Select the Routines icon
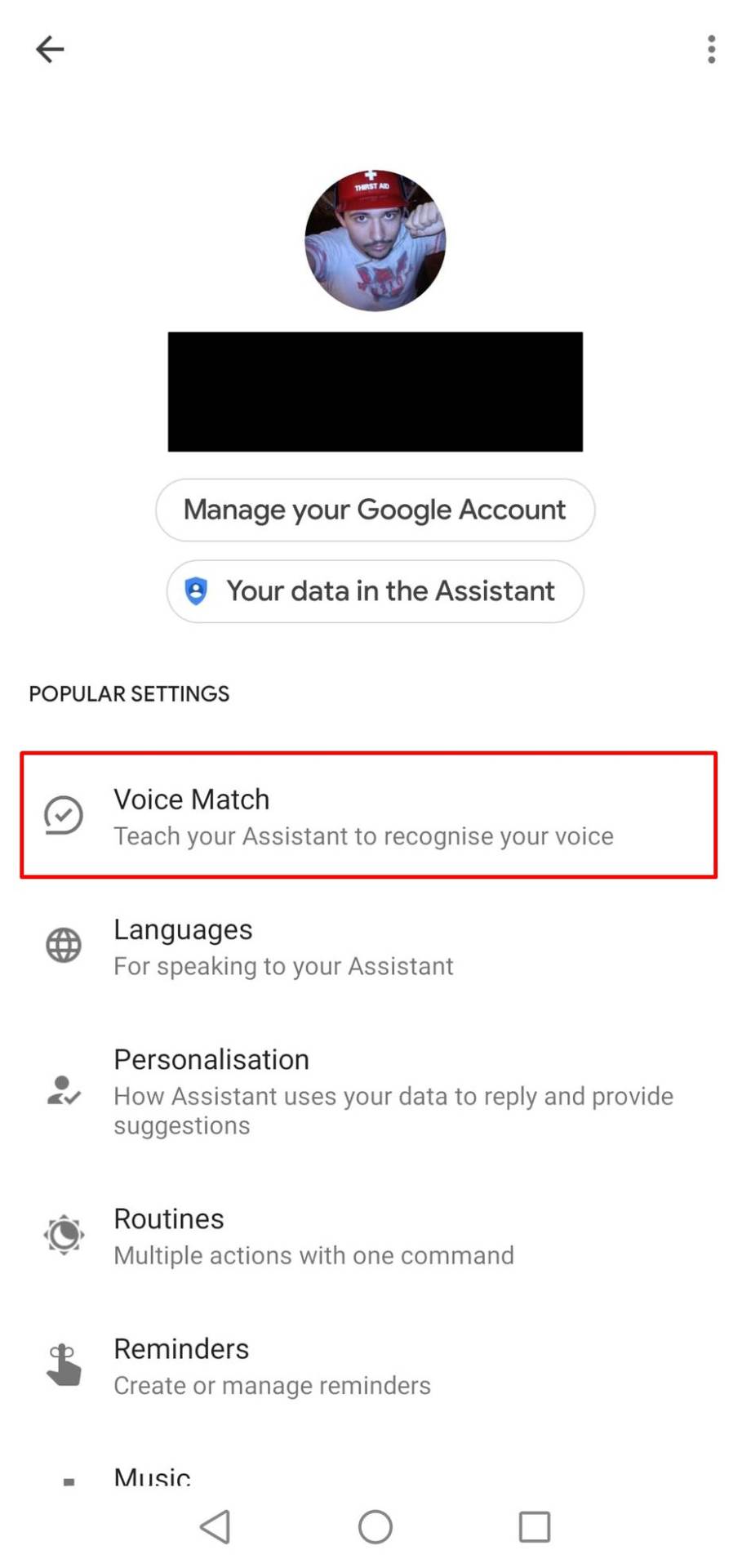 pos(62,1235)
